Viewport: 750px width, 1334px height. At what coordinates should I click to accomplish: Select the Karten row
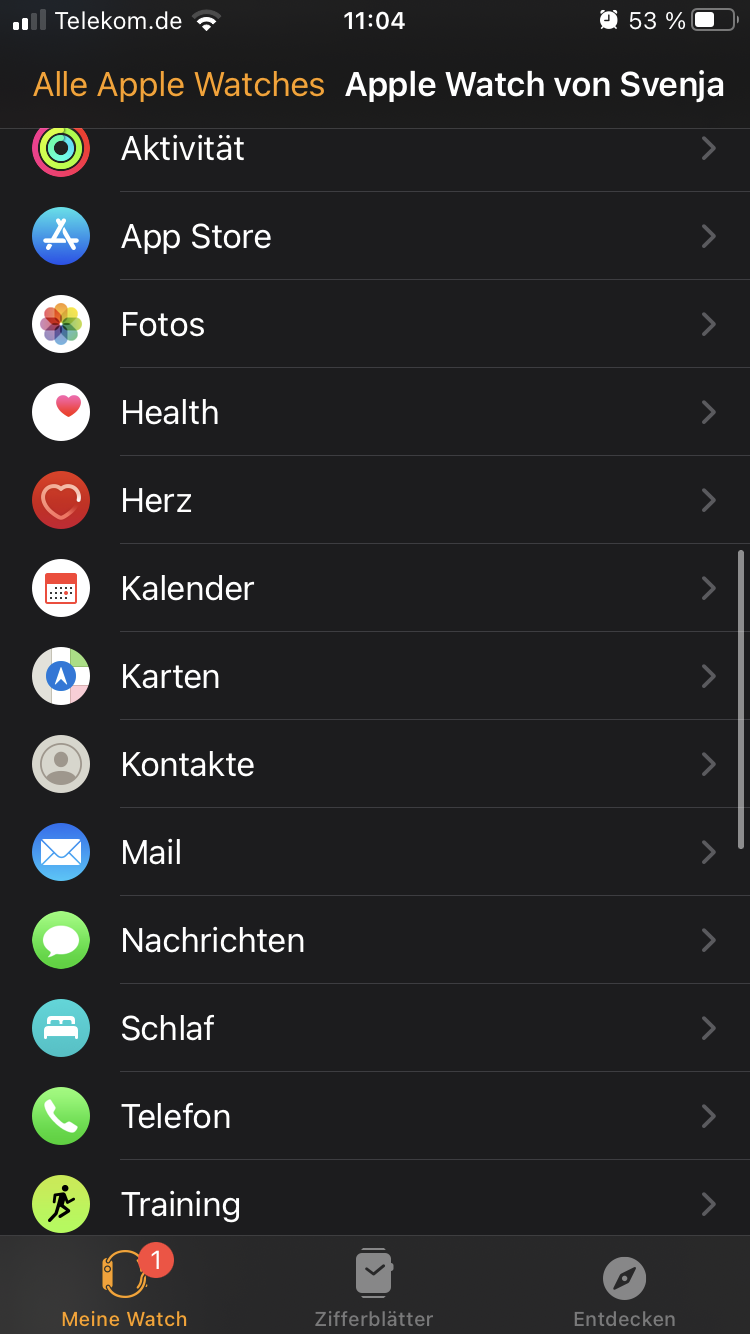(x=375, y=676)
